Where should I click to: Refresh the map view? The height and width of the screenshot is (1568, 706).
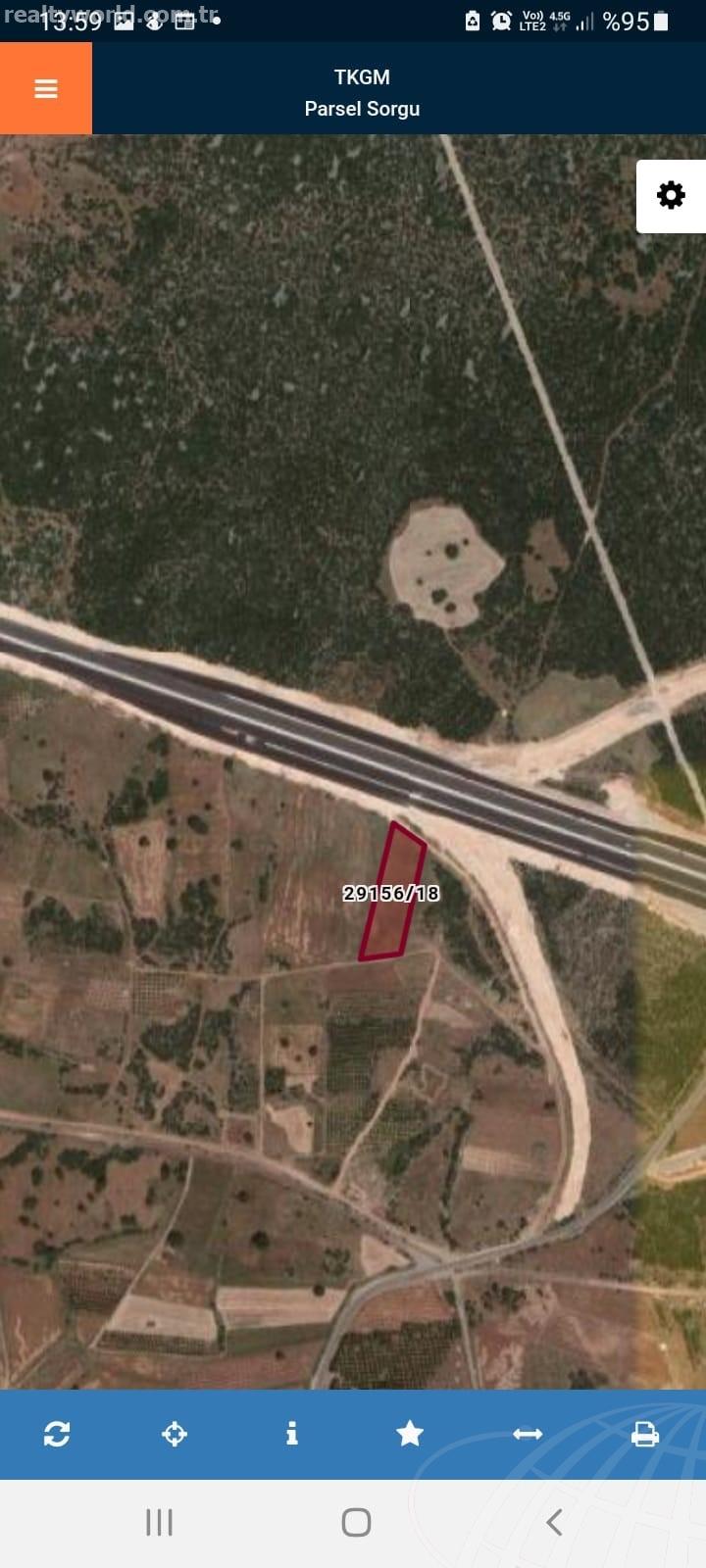pos(57,1434)
